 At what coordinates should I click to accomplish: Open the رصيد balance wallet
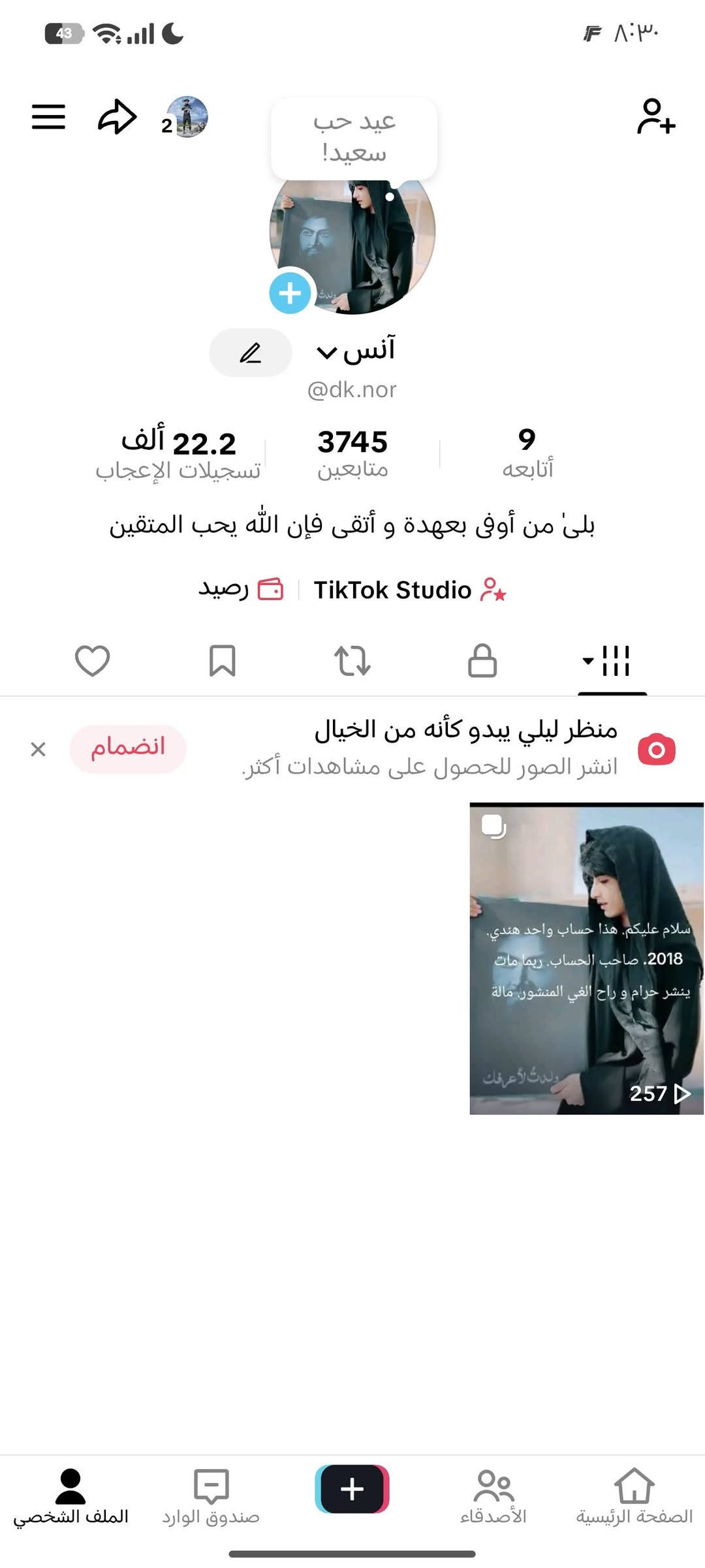pos(240,589)
